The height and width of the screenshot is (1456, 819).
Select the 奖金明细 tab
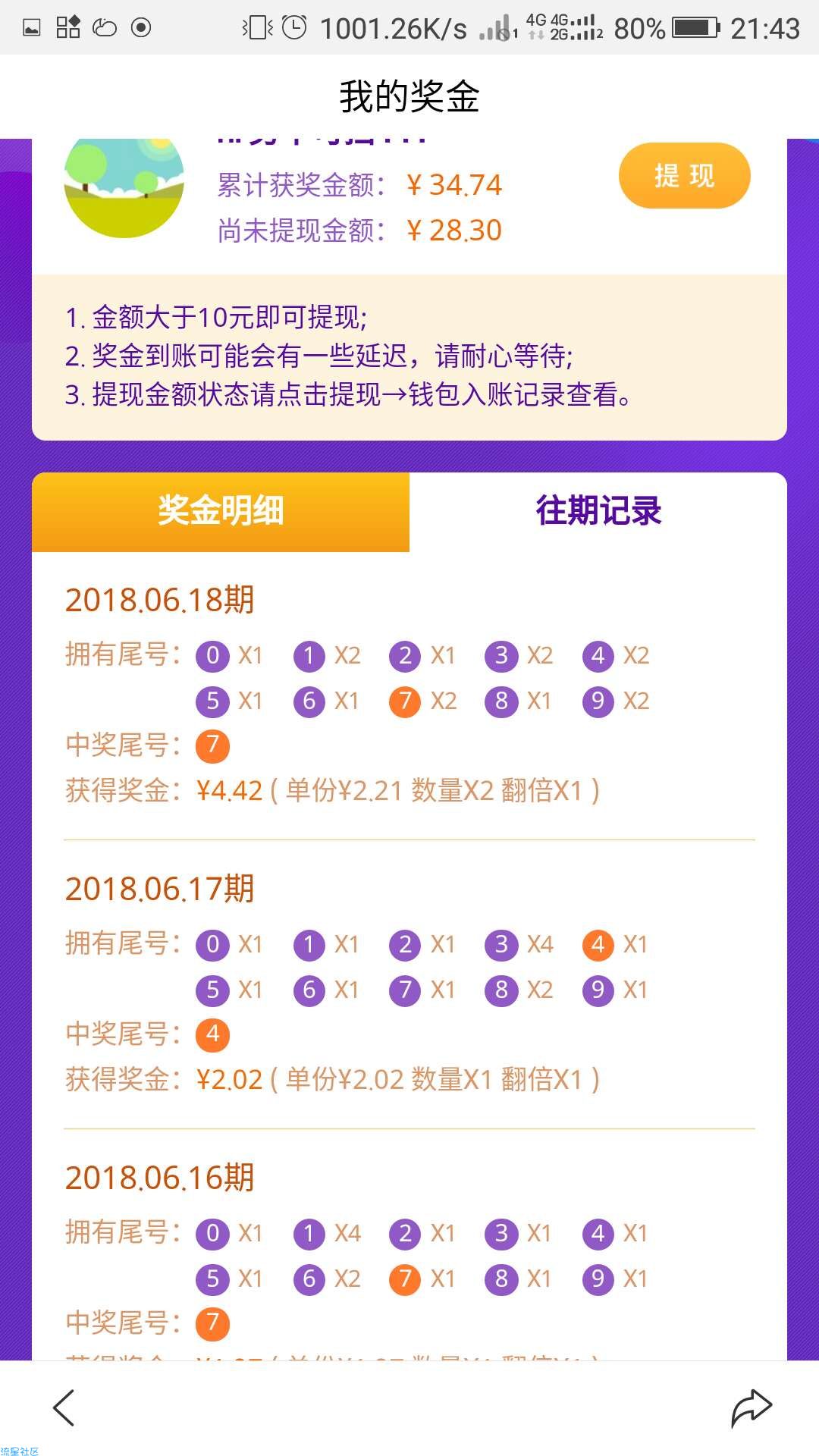221,511
